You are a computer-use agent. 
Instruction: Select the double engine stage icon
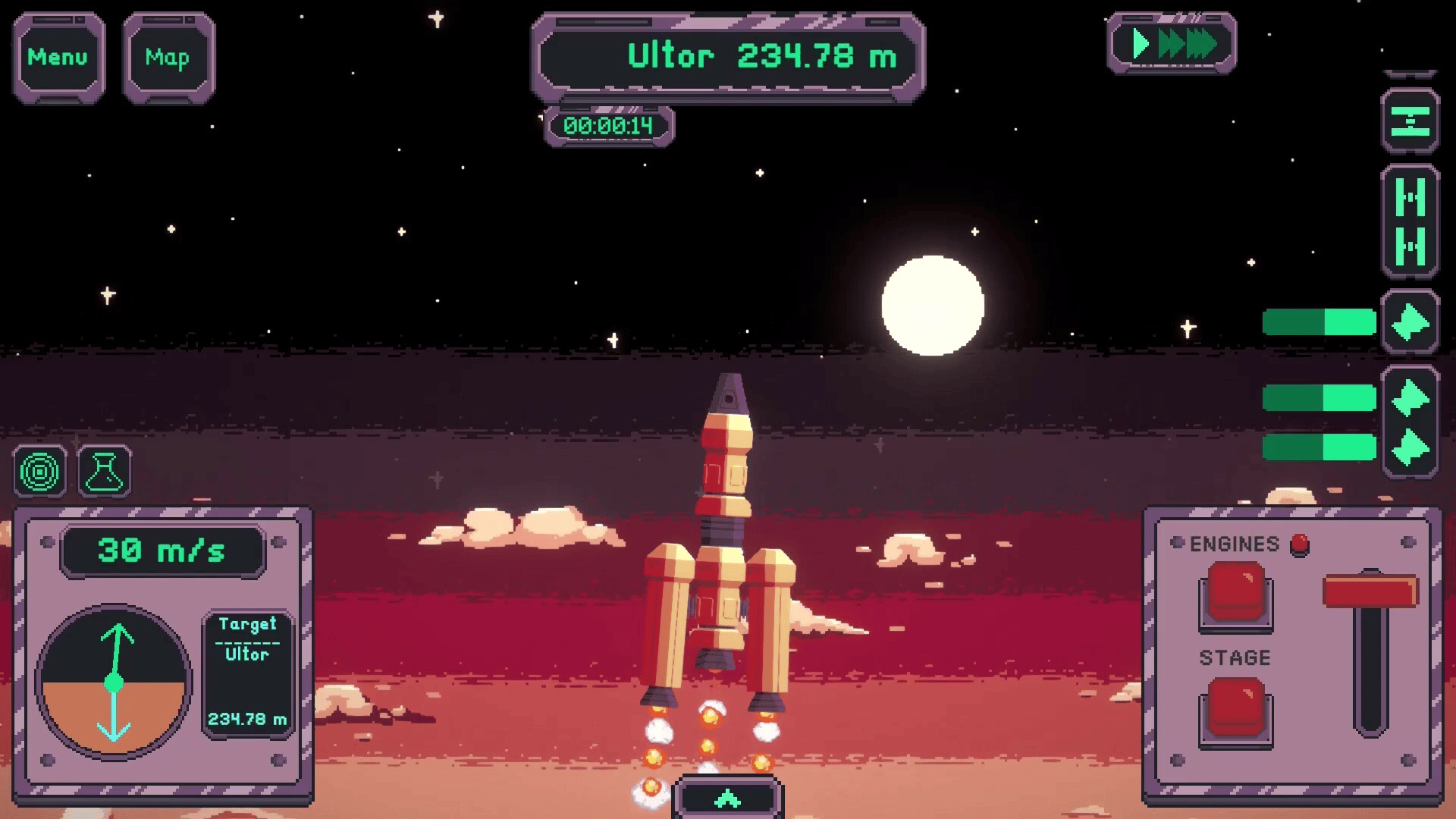pyautogui.click(x=1410, y=422)
